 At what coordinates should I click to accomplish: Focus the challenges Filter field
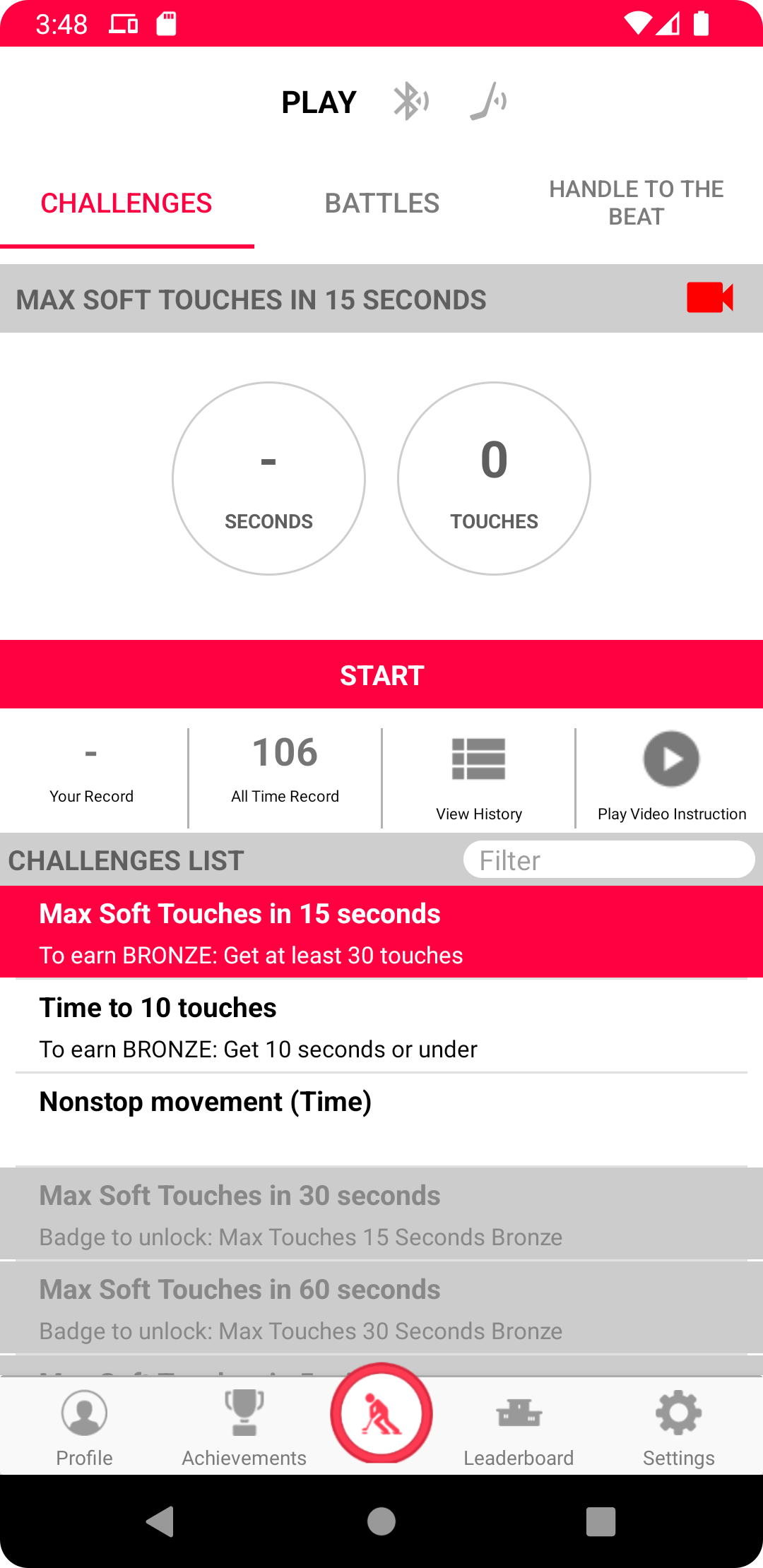(609, 860)
